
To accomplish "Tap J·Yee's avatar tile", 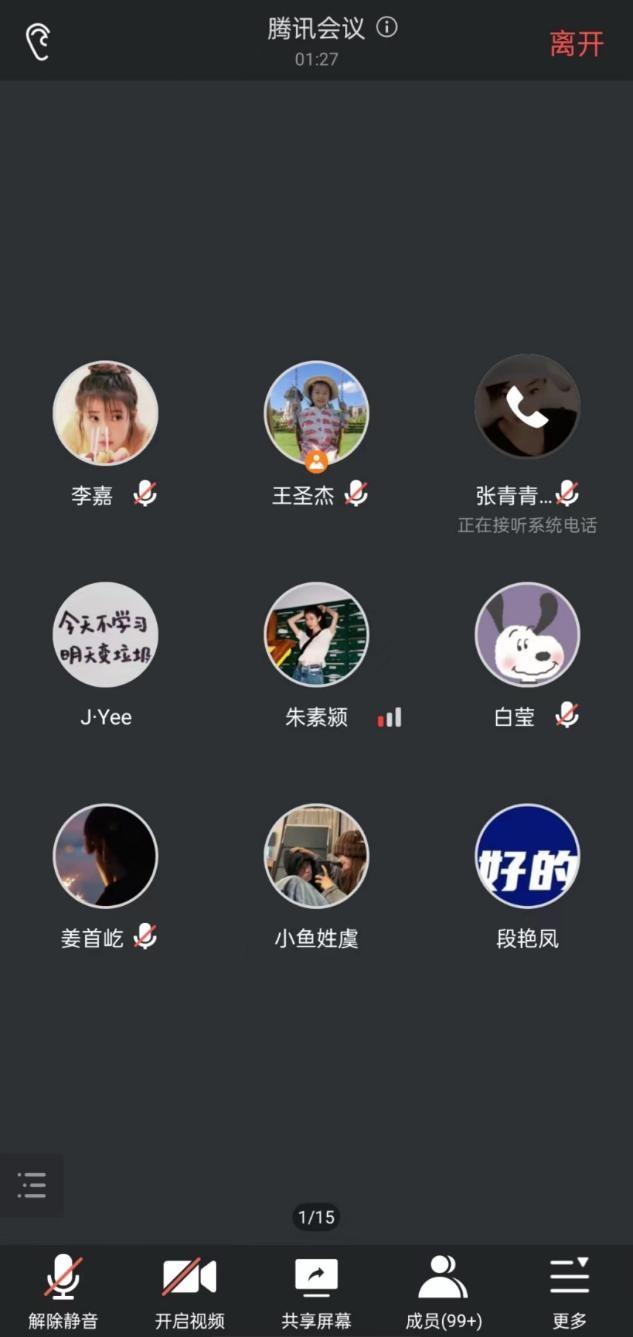I will tap(105, 635).
